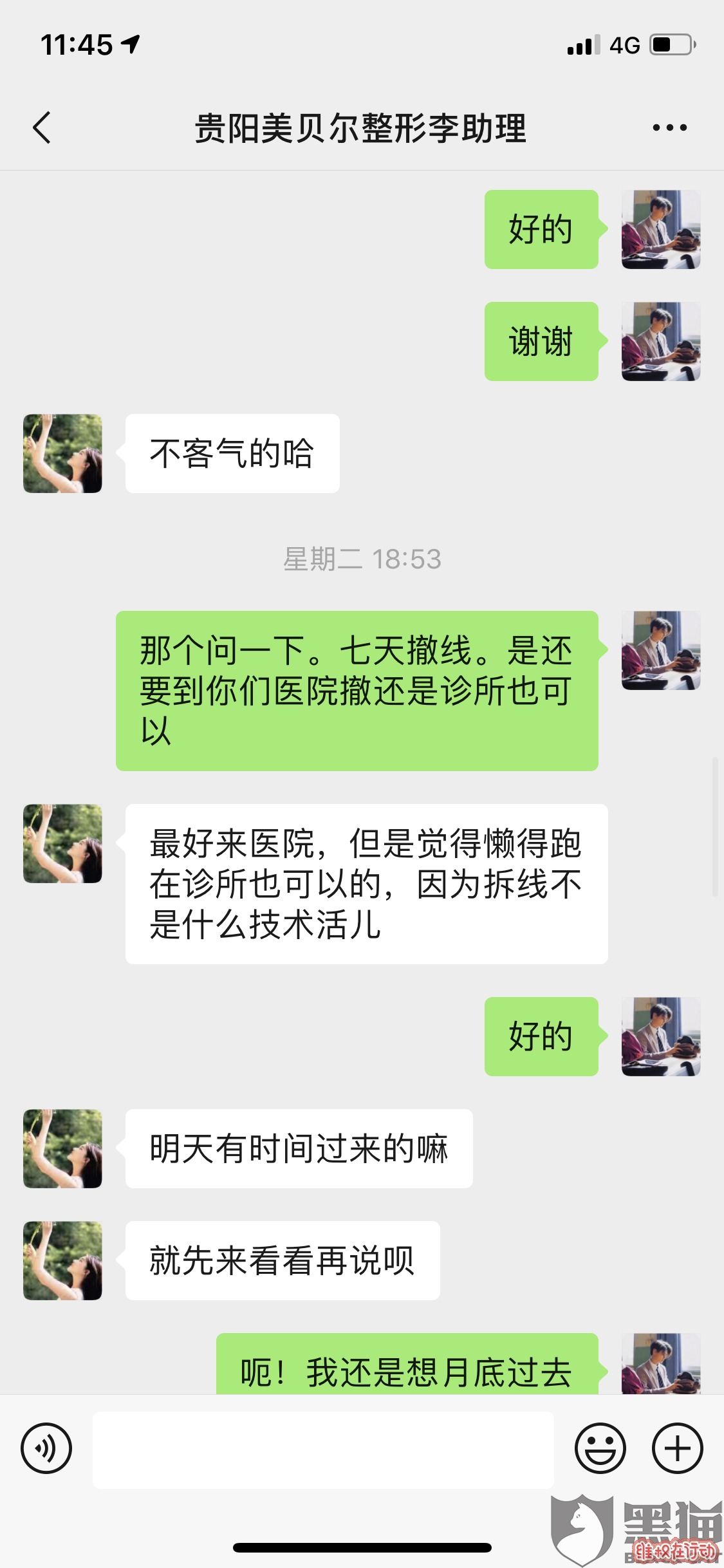Open the plus attachments menu
724x1568 pixels.
click(677, 1448)
